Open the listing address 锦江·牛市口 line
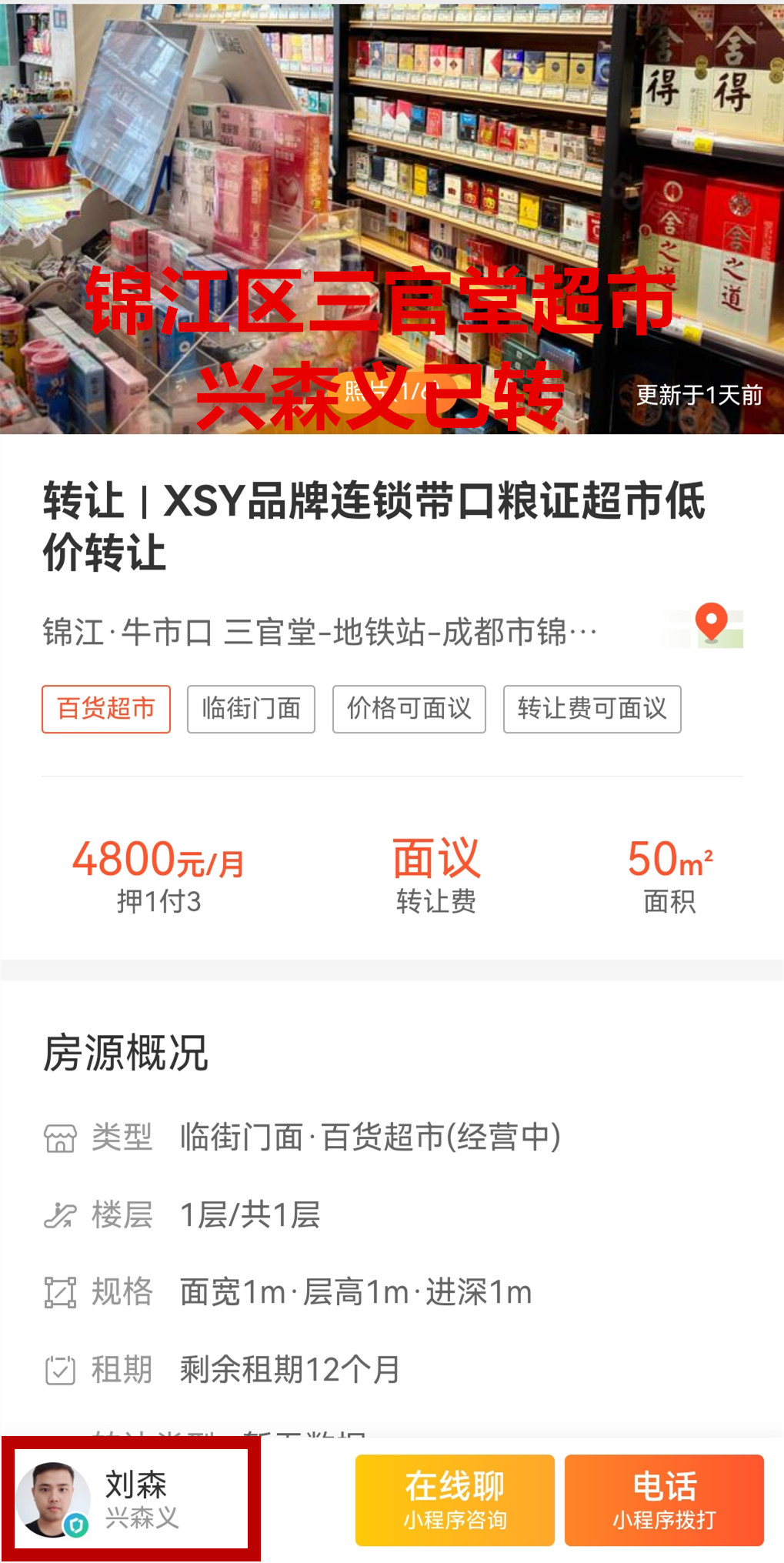 (319, 633)
